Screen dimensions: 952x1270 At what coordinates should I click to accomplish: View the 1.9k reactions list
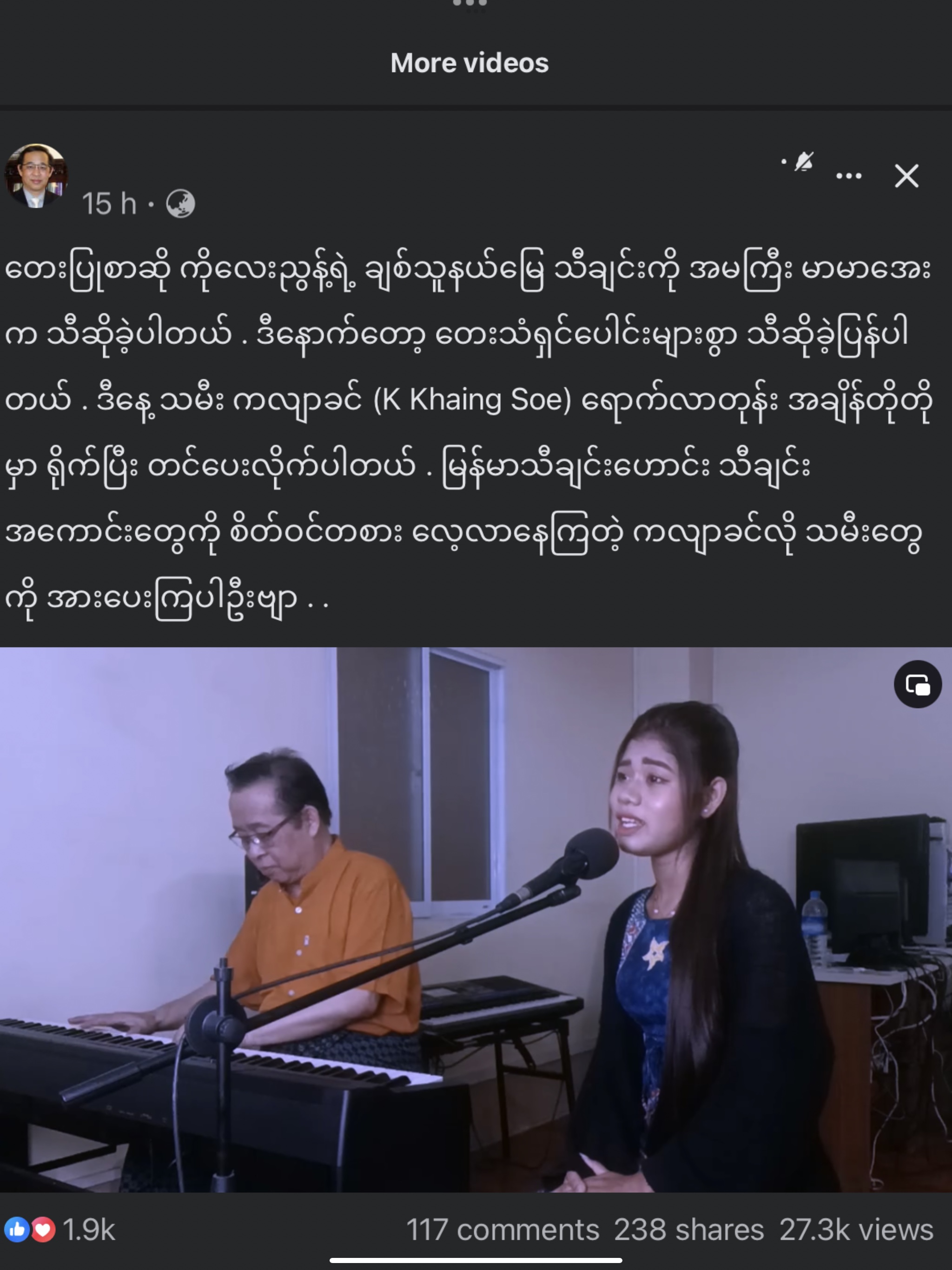[x=60, y=1230]
